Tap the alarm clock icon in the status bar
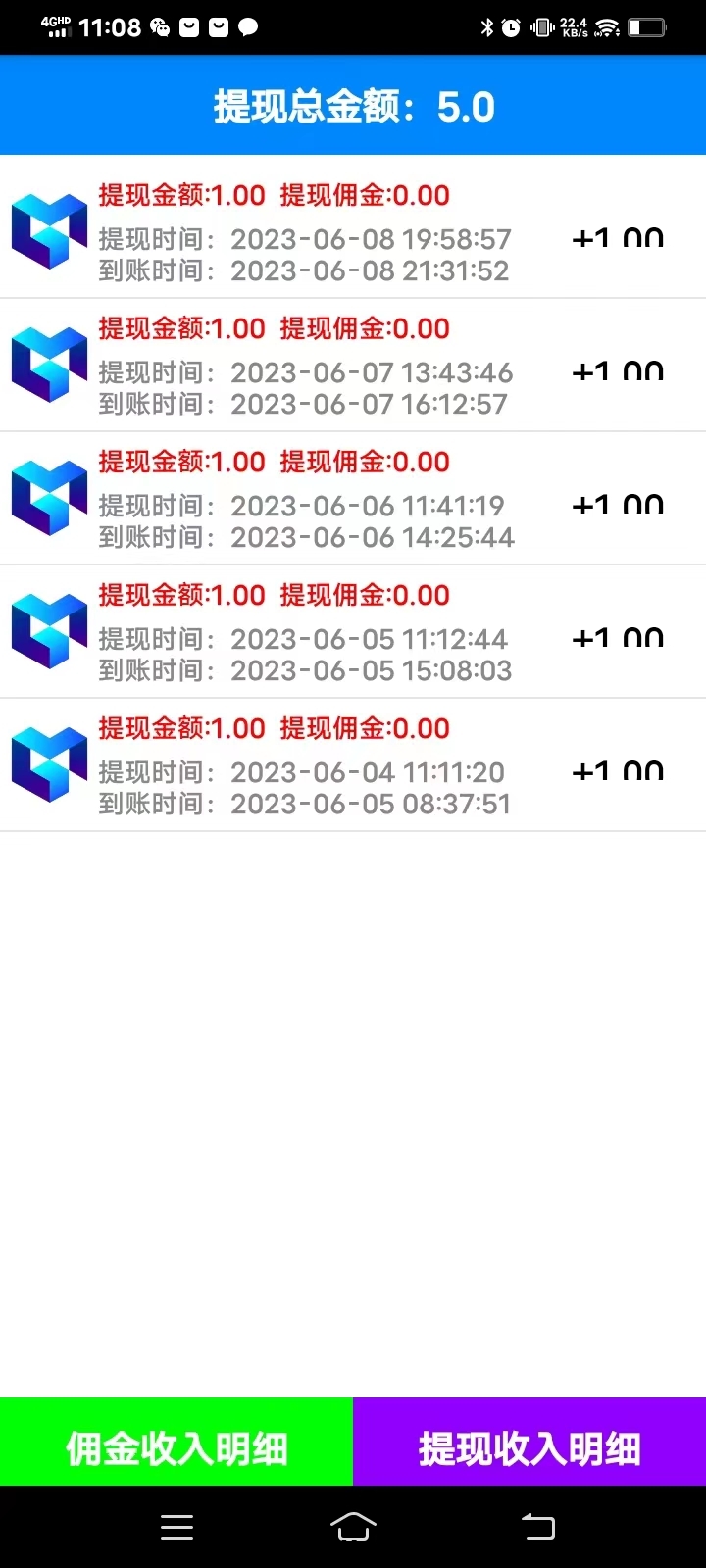This screenshot has height=1568, width=706. 511,26
